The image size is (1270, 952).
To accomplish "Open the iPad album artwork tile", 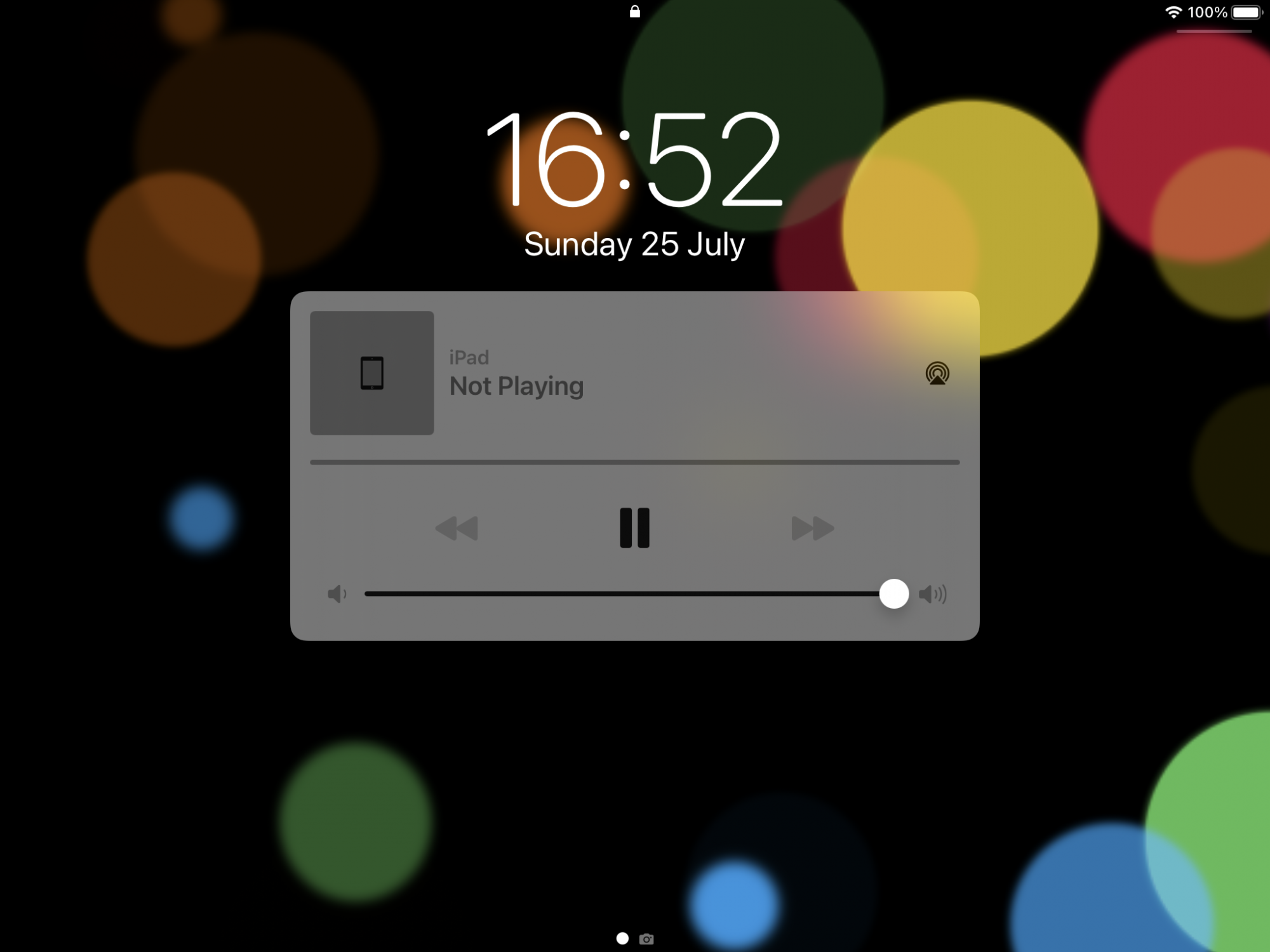I will 371,373.
